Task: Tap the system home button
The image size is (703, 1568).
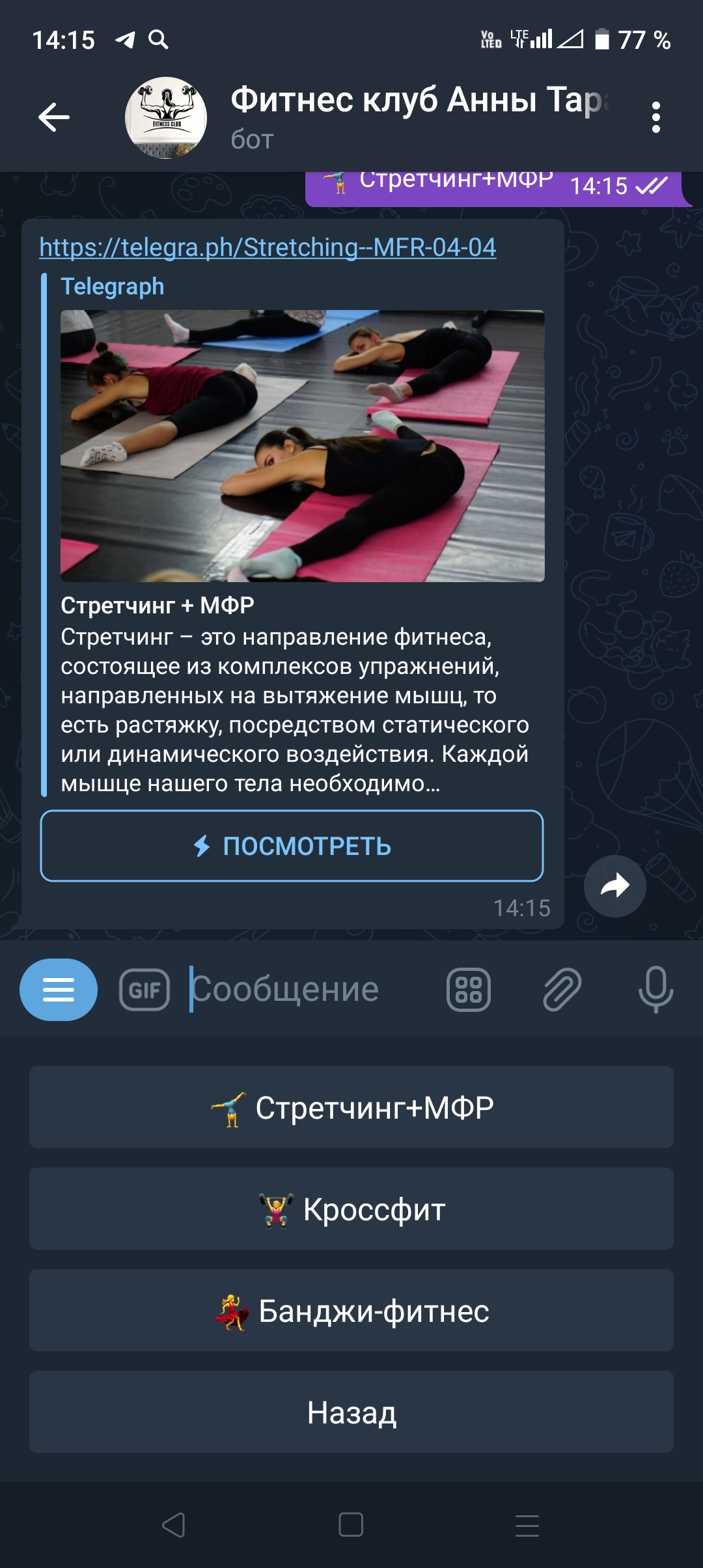Action: coord(351,1525)
